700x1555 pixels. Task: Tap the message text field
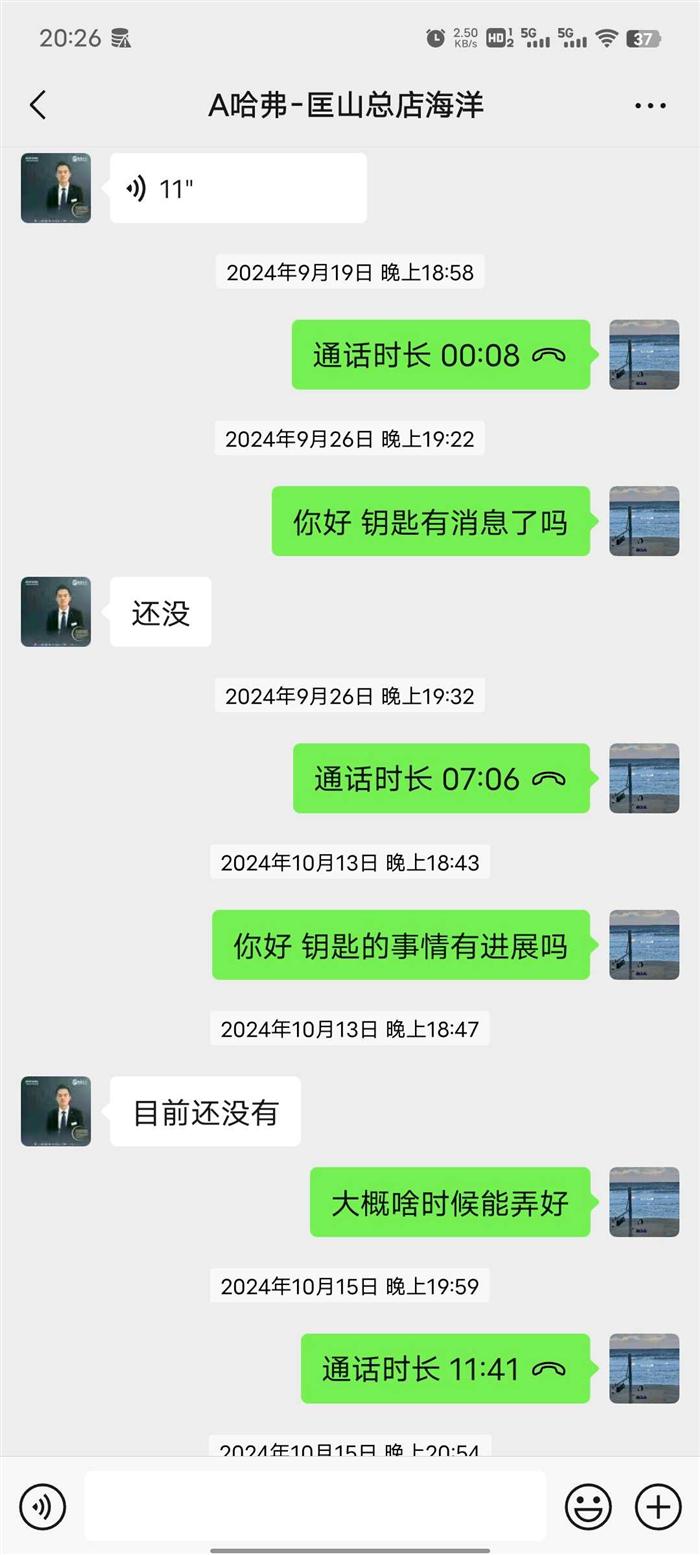tap(315, 1505)
